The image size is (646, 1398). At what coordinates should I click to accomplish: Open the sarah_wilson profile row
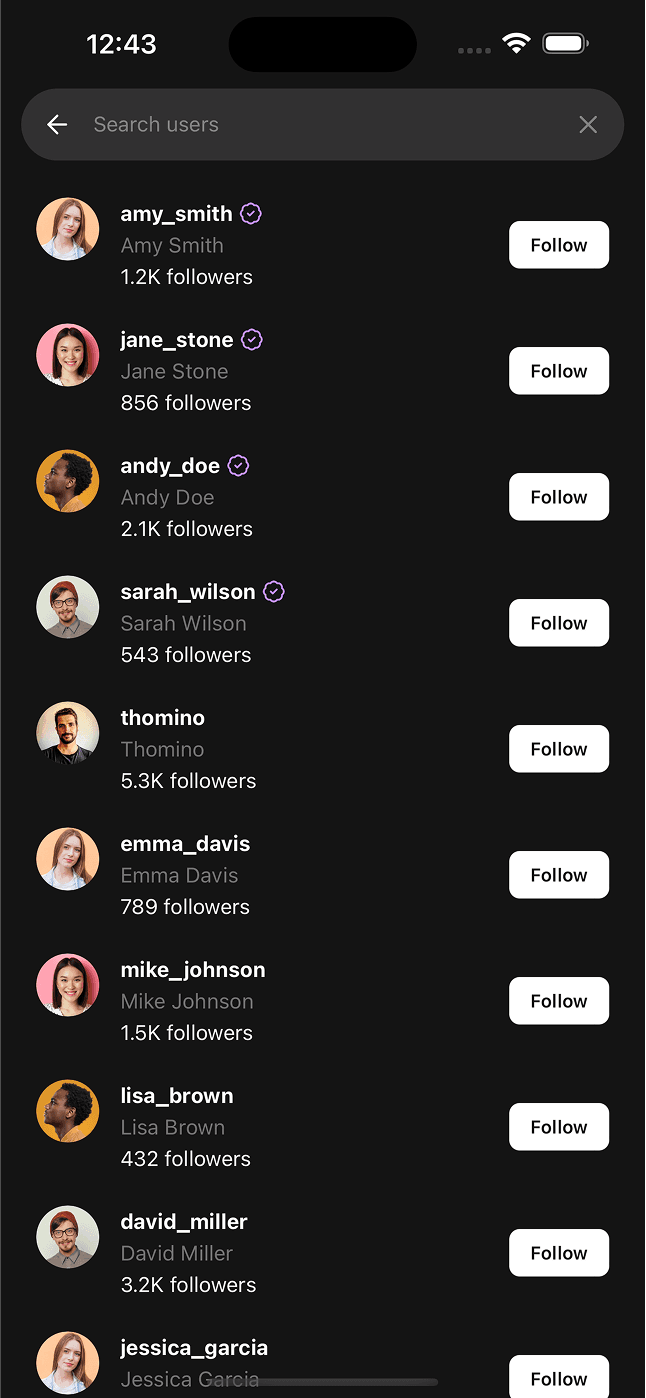click(187, 592)
